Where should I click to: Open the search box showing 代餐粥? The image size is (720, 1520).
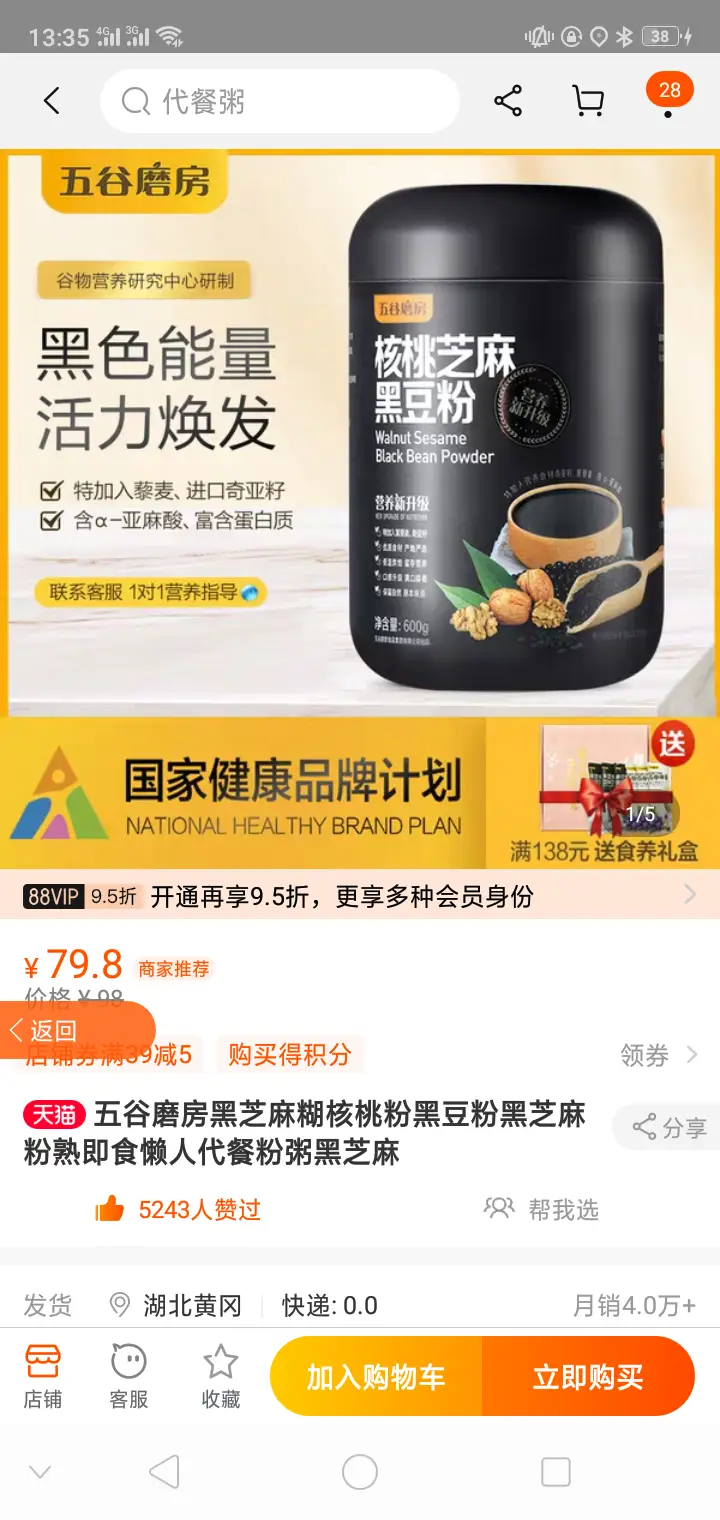coord(280,101)
